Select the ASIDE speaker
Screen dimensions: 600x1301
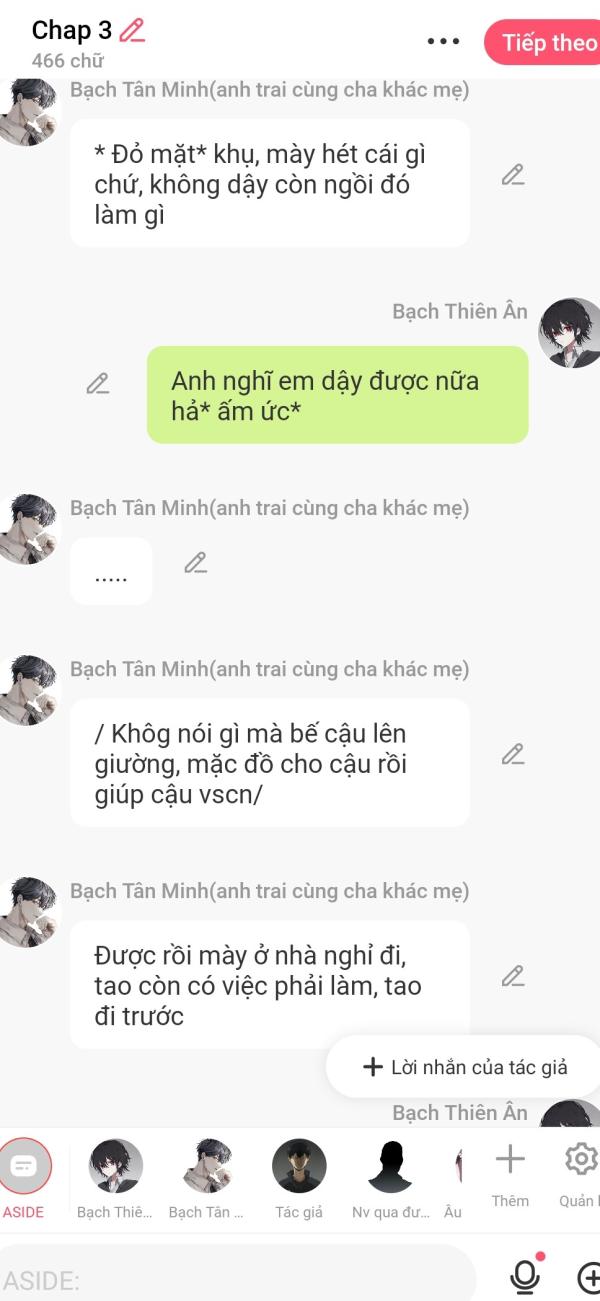[24, 1166]
